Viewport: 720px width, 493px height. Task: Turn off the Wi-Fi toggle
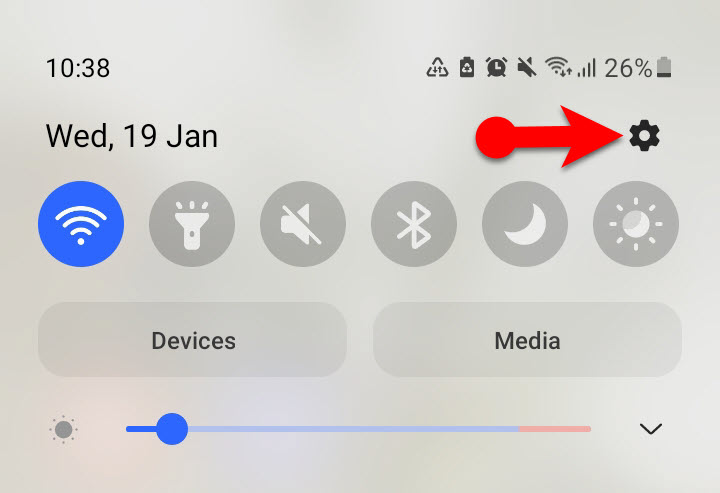click(81, 225)
